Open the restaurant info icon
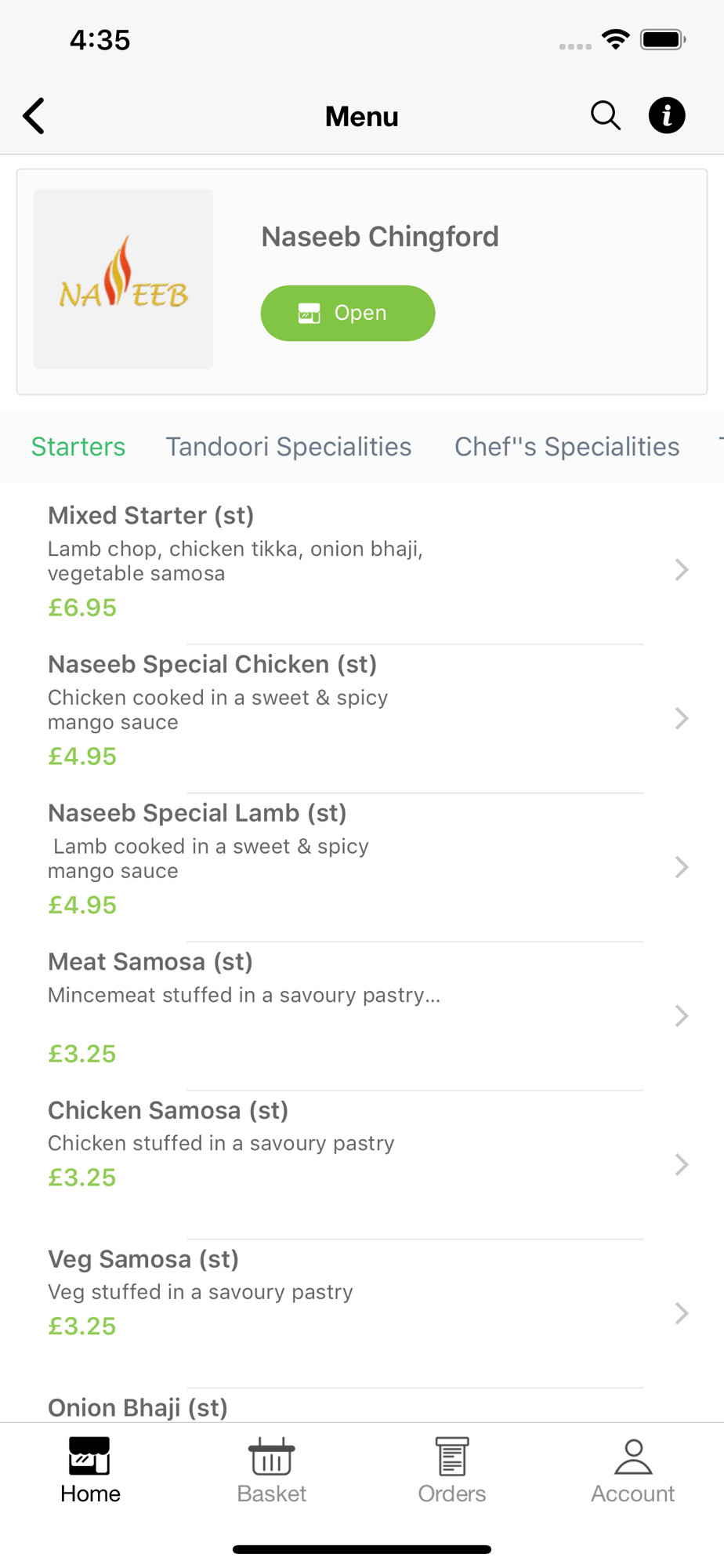Viewport: 724px width, 1568px height. [x=667, y=115]
